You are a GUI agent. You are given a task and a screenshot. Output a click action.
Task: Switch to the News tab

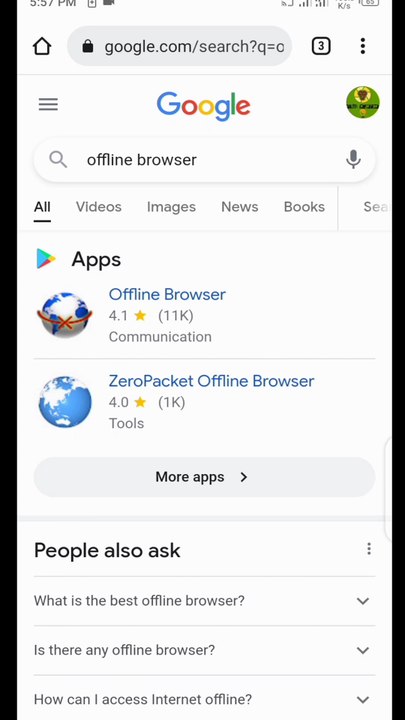(240, 207)
